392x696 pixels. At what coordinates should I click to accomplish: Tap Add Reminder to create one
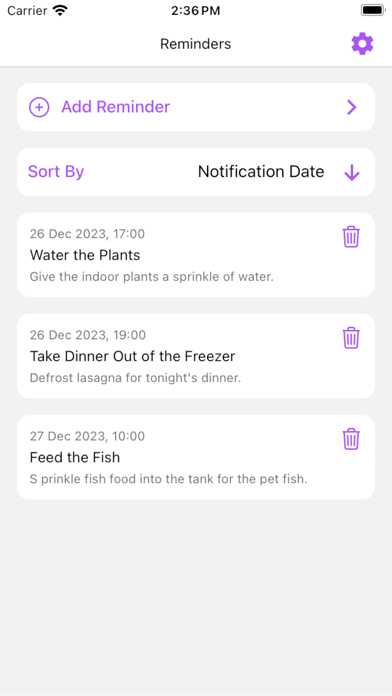point(196,107)
